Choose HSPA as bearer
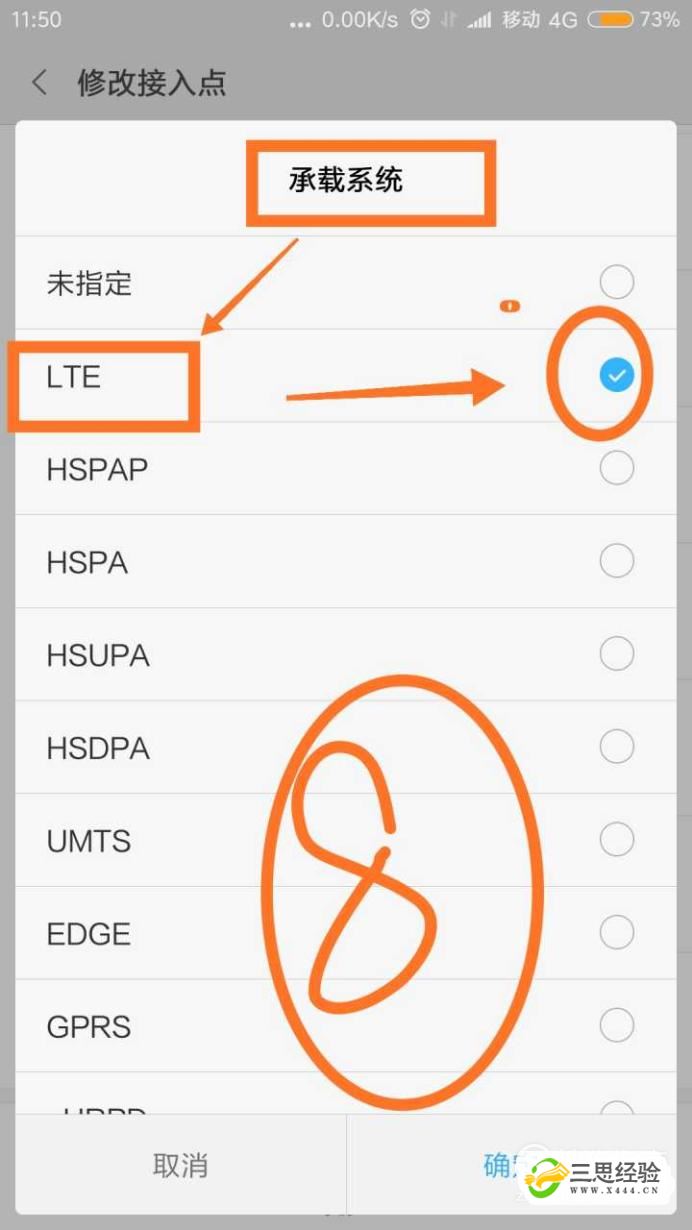 [616, 562]
